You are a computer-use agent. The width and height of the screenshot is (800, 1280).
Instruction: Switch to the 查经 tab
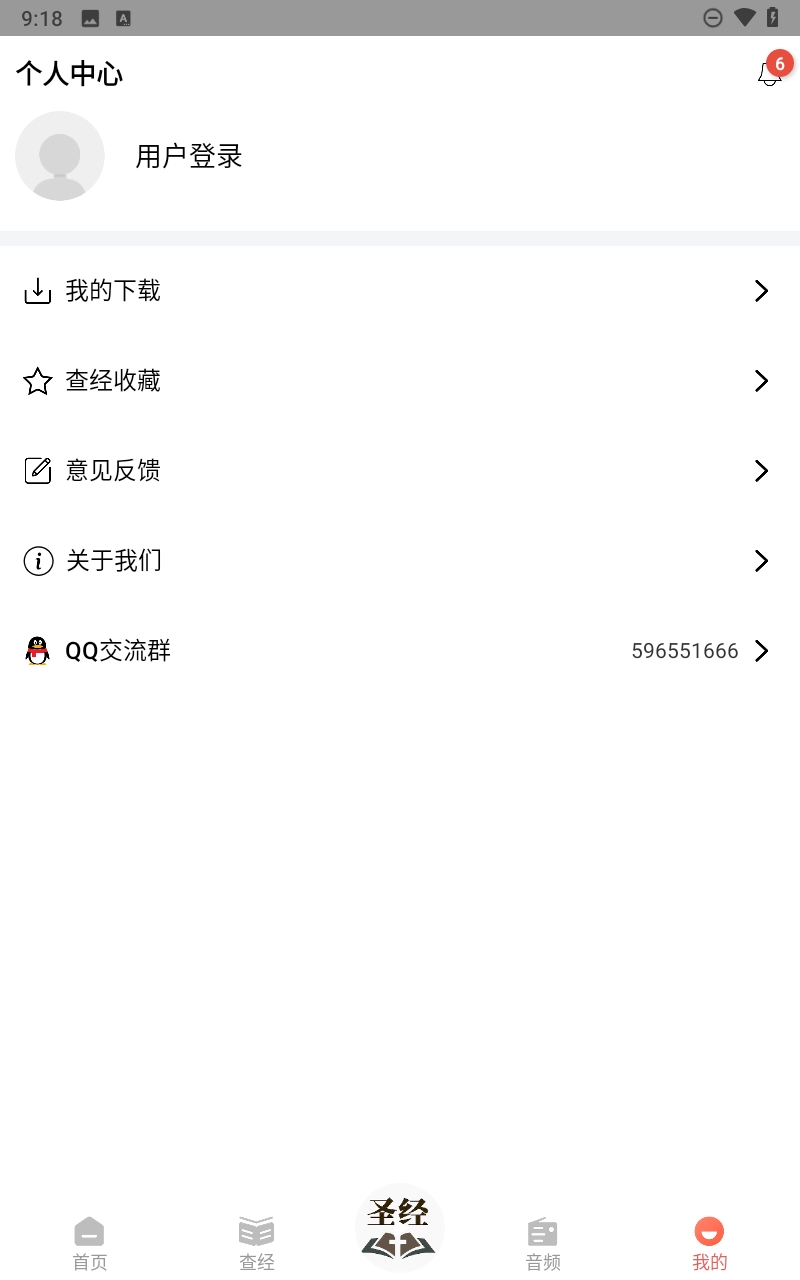point(256,1240)
